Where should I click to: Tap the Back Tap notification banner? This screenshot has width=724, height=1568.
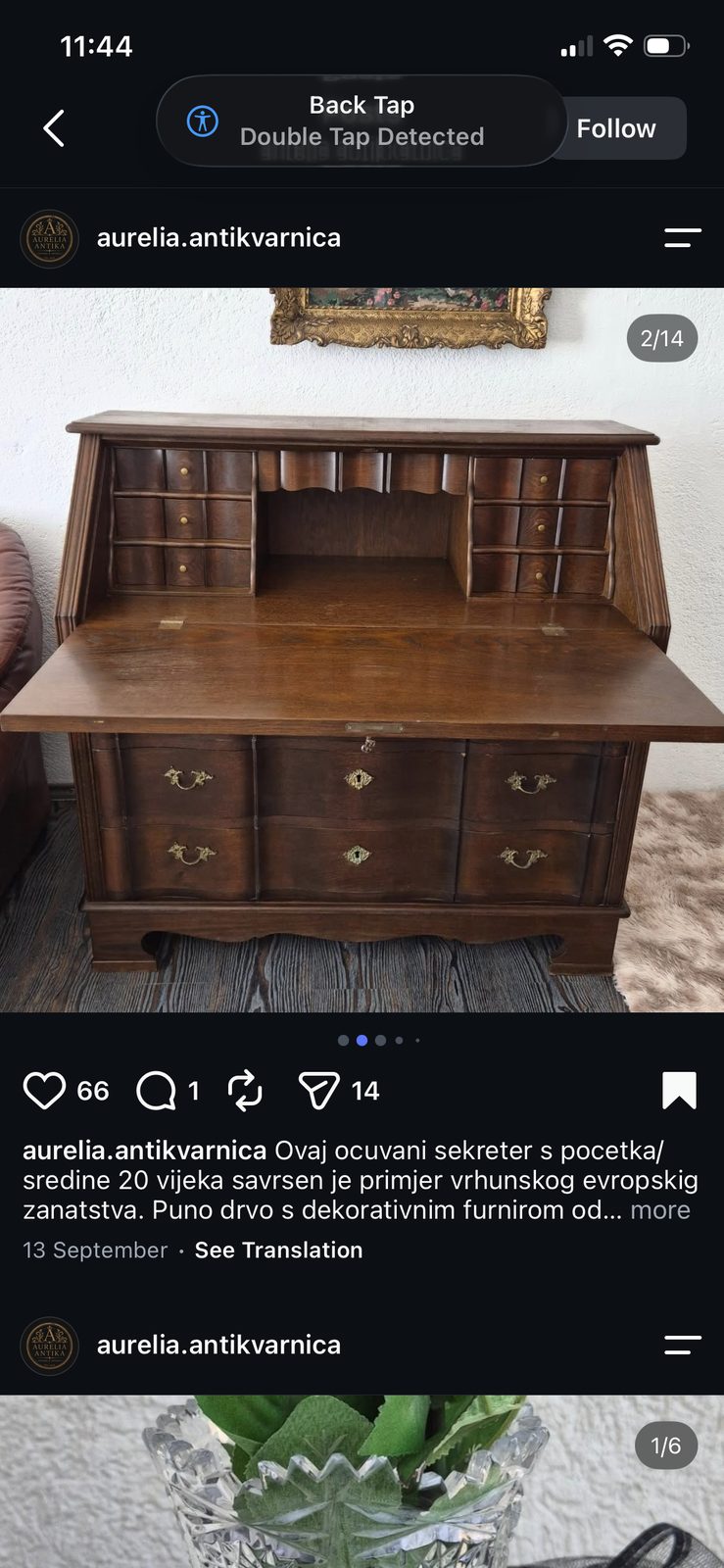pos(362,121)
